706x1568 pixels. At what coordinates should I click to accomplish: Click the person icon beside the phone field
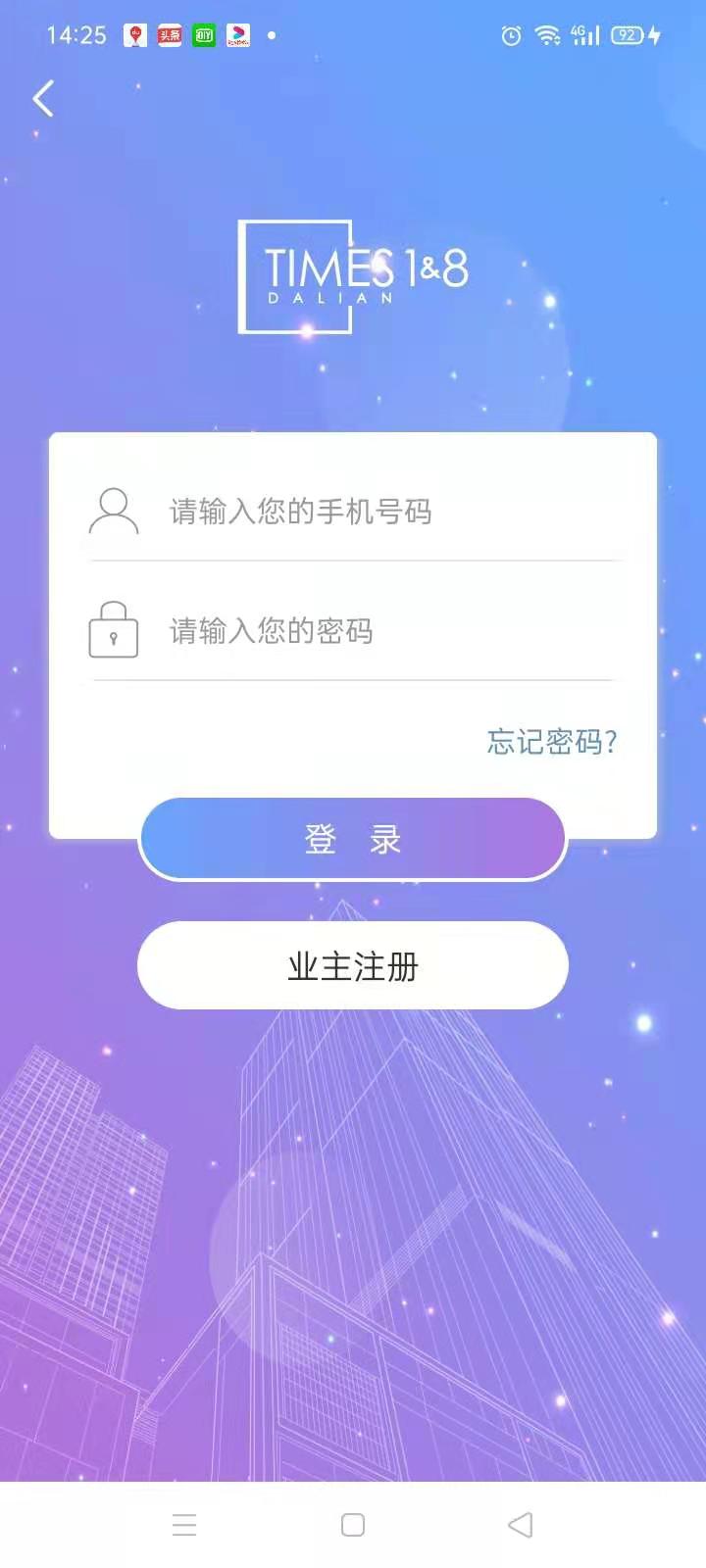tap(114, 512)
